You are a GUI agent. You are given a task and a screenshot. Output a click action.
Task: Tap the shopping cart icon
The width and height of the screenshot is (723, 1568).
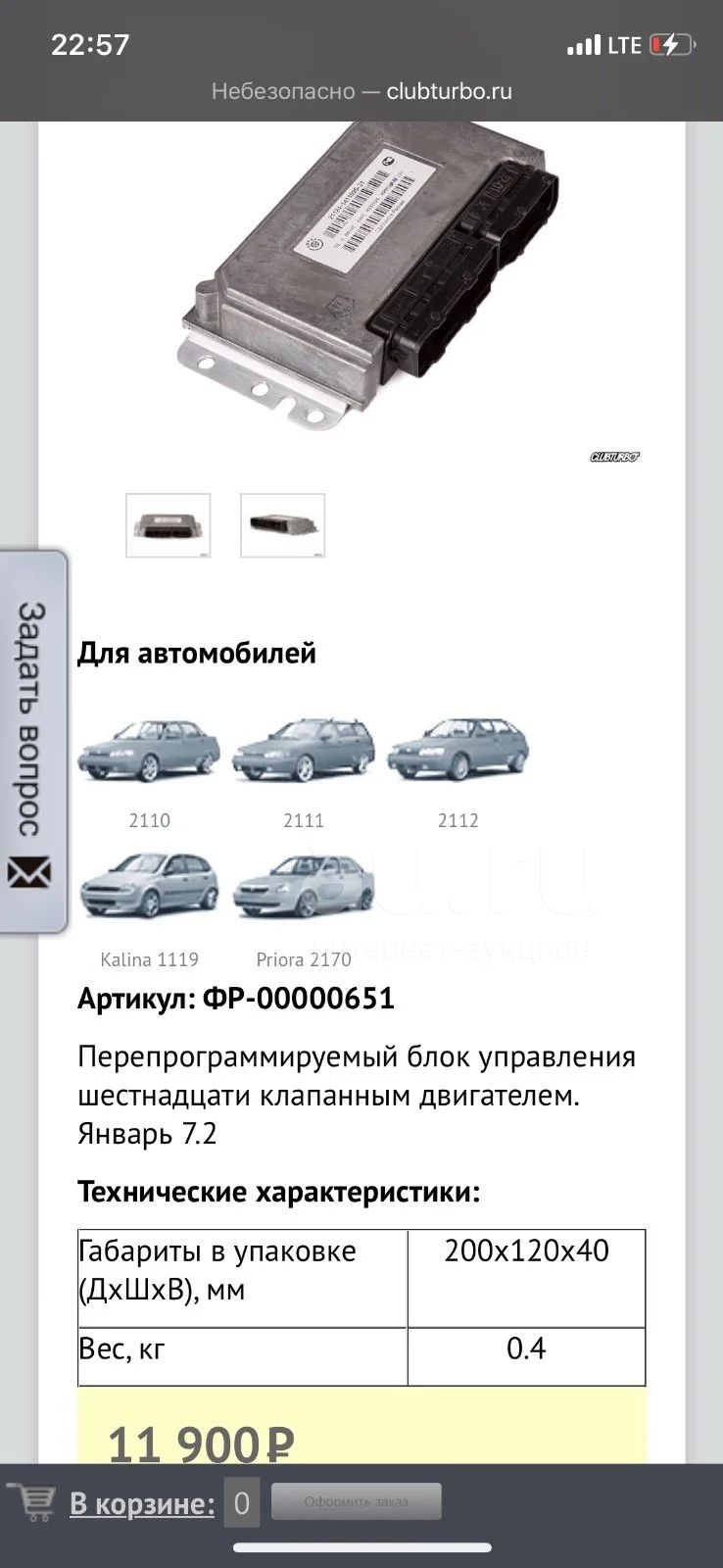[x=31, y=1501]
